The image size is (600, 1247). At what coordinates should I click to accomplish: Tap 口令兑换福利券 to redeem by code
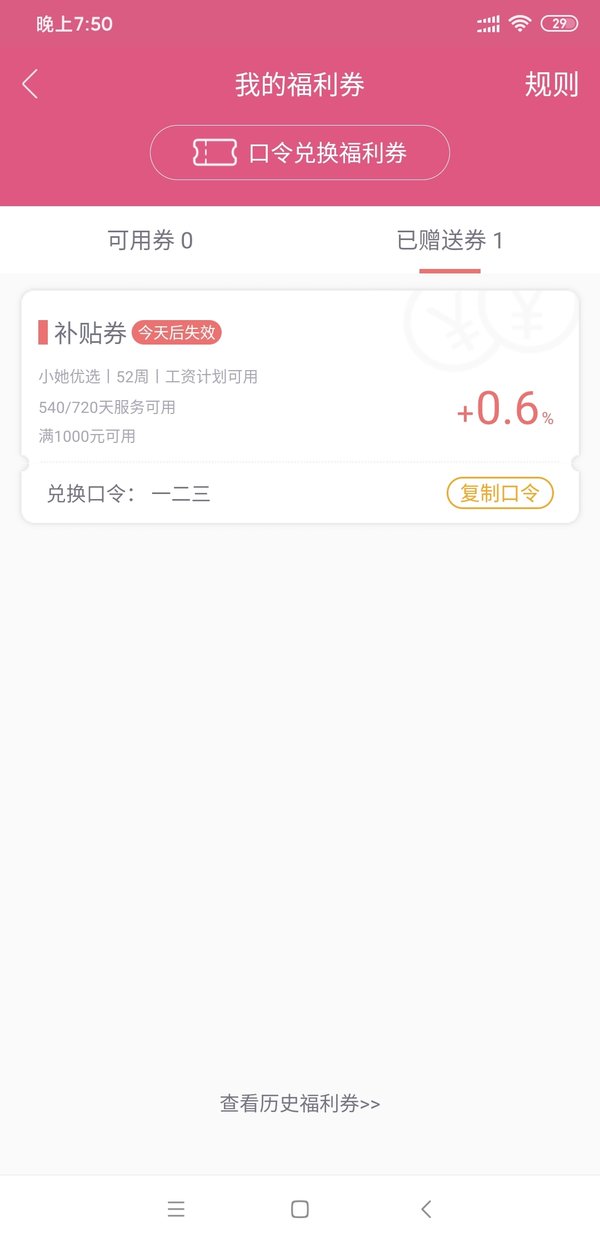[300, 152]
